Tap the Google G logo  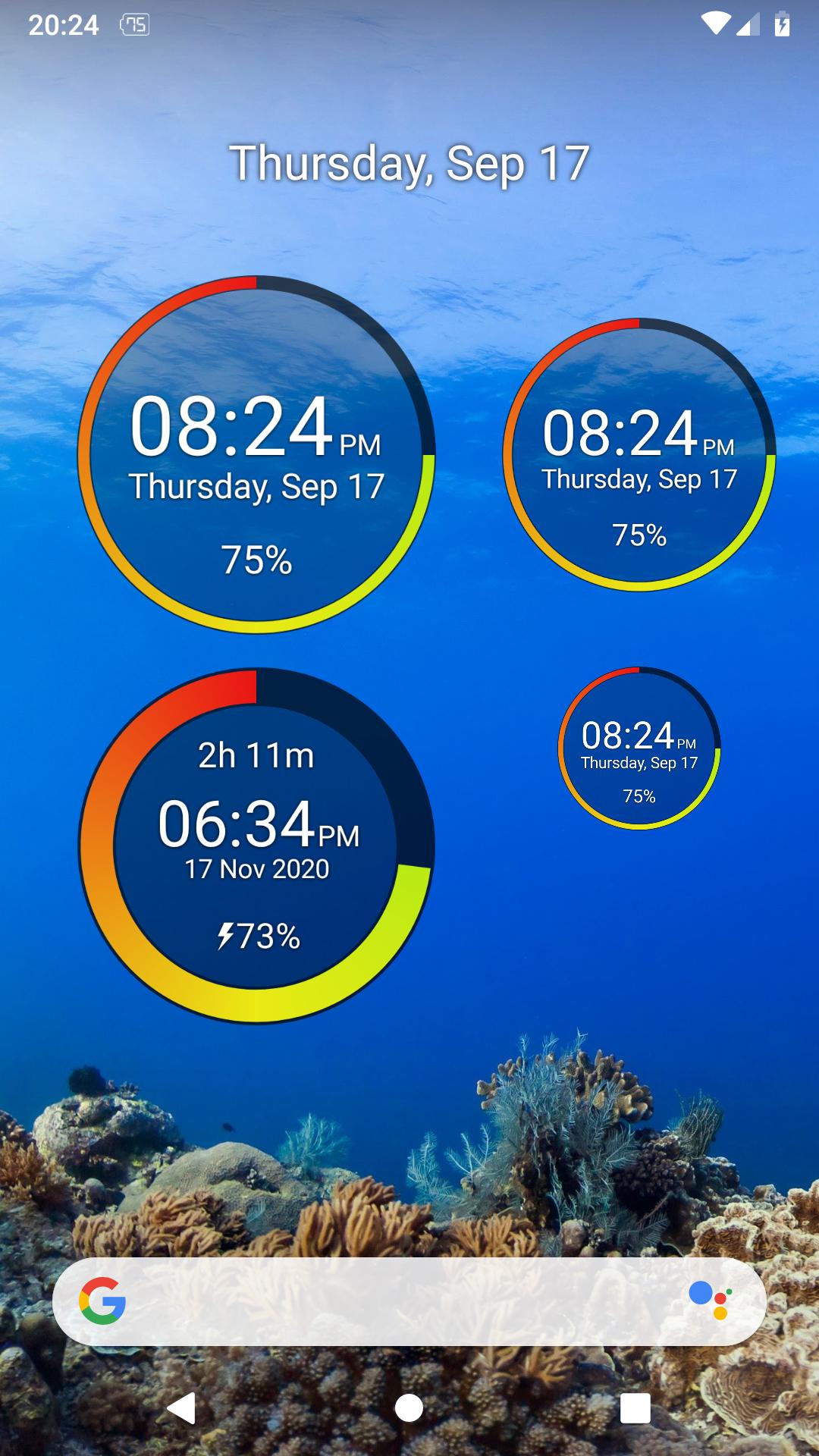102,1301
